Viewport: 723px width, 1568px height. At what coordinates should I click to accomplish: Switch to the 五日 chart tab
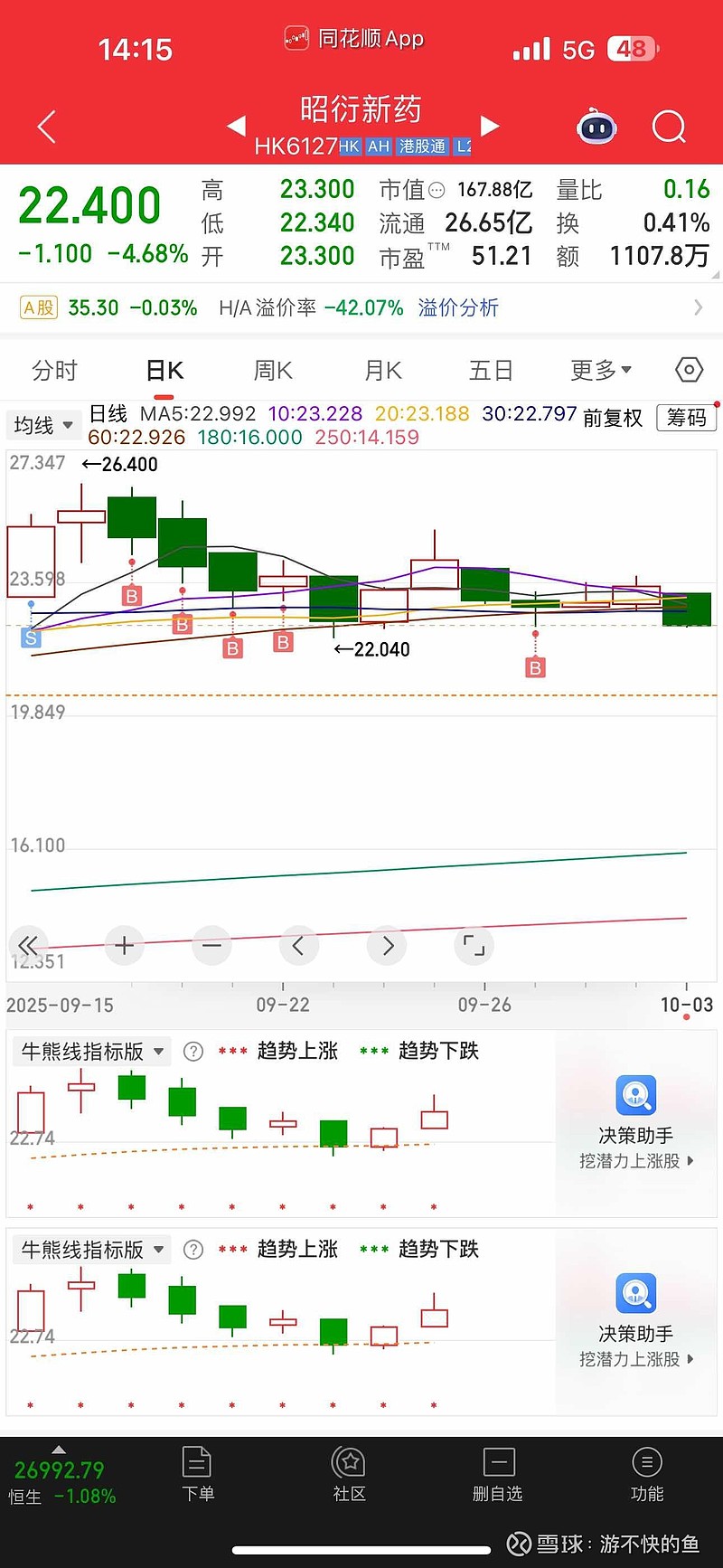pyautogui.click(x=491, y=371)
